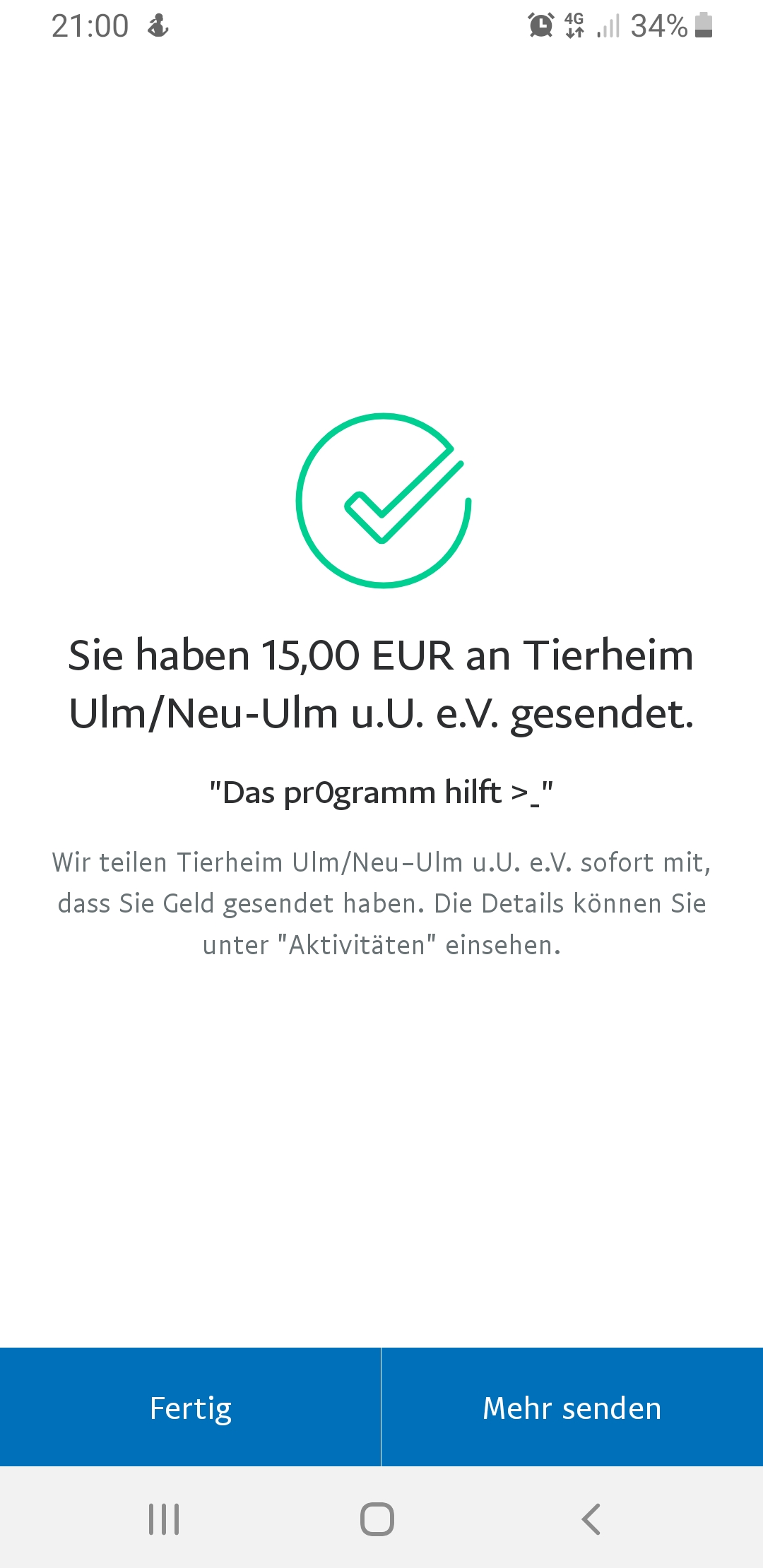Select Mehr senden to send more money
Screen dimensions: 763x1568
tap(572, 1407)
